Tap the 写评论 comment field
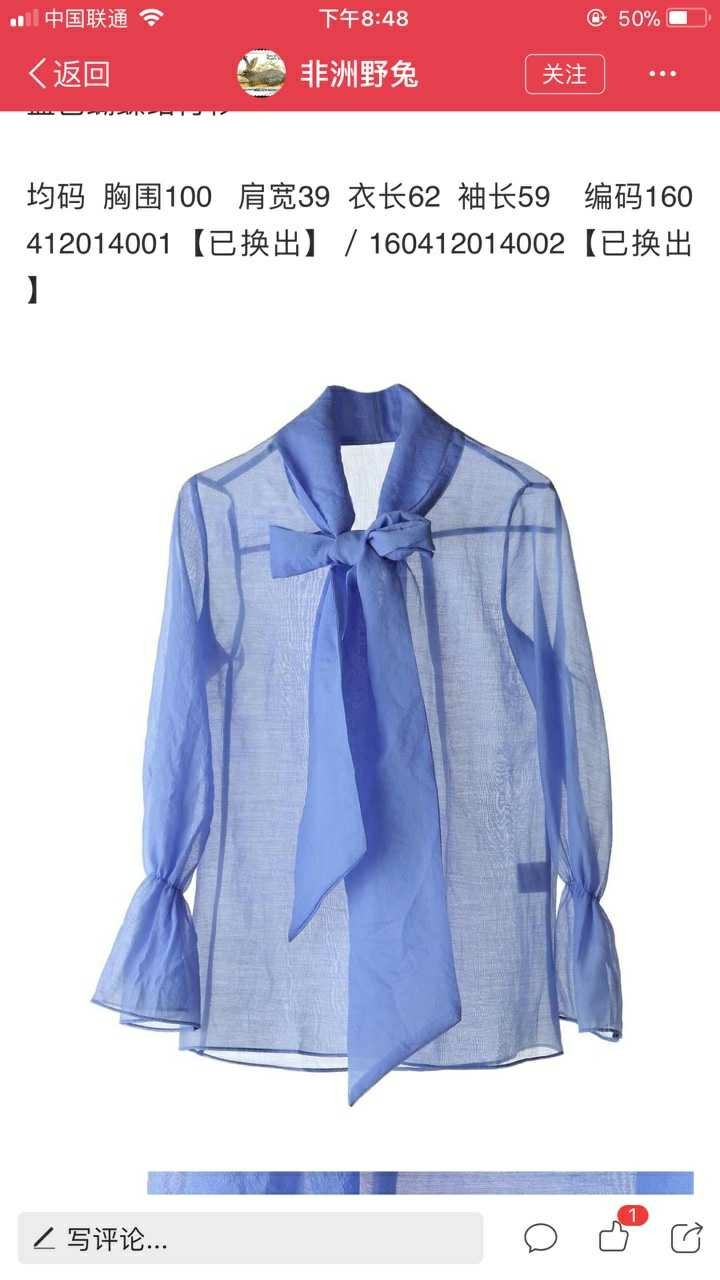This screenshot has width=720, height=1280. click(x=250, y=1240)
